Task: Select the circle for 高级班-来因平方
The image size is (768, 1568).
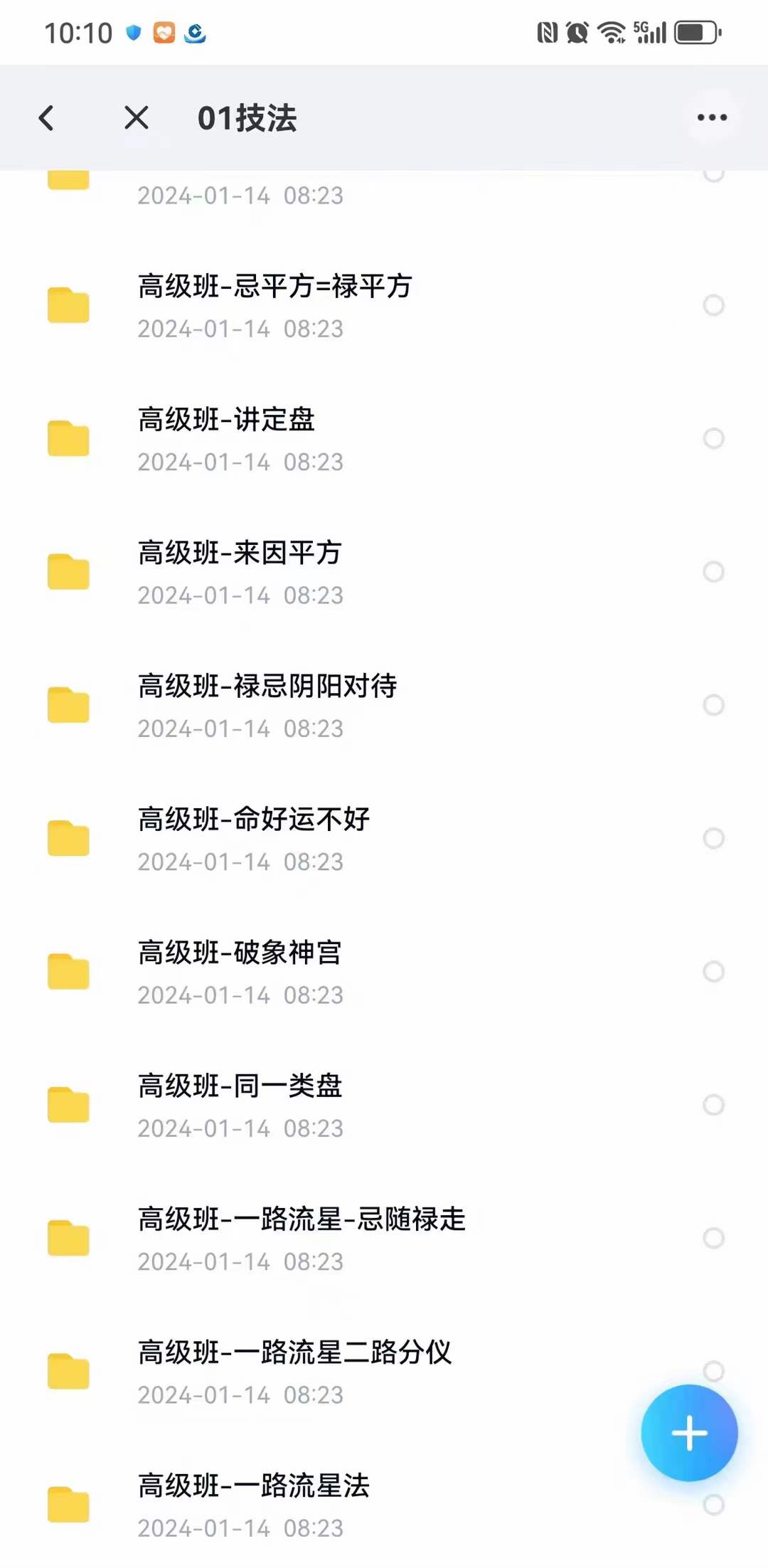Action: click(713, 571)
